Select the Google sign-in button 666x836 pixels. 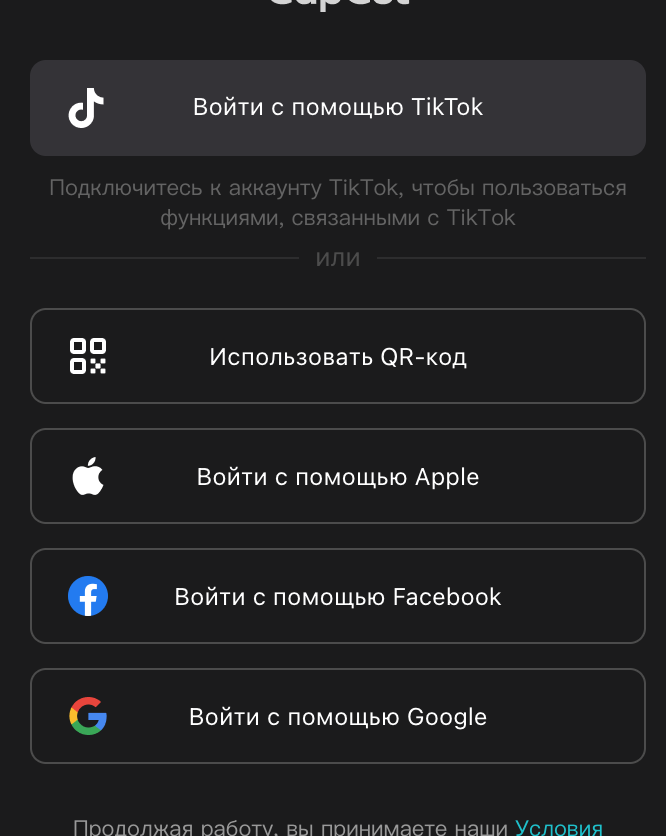tap(337, 717)
